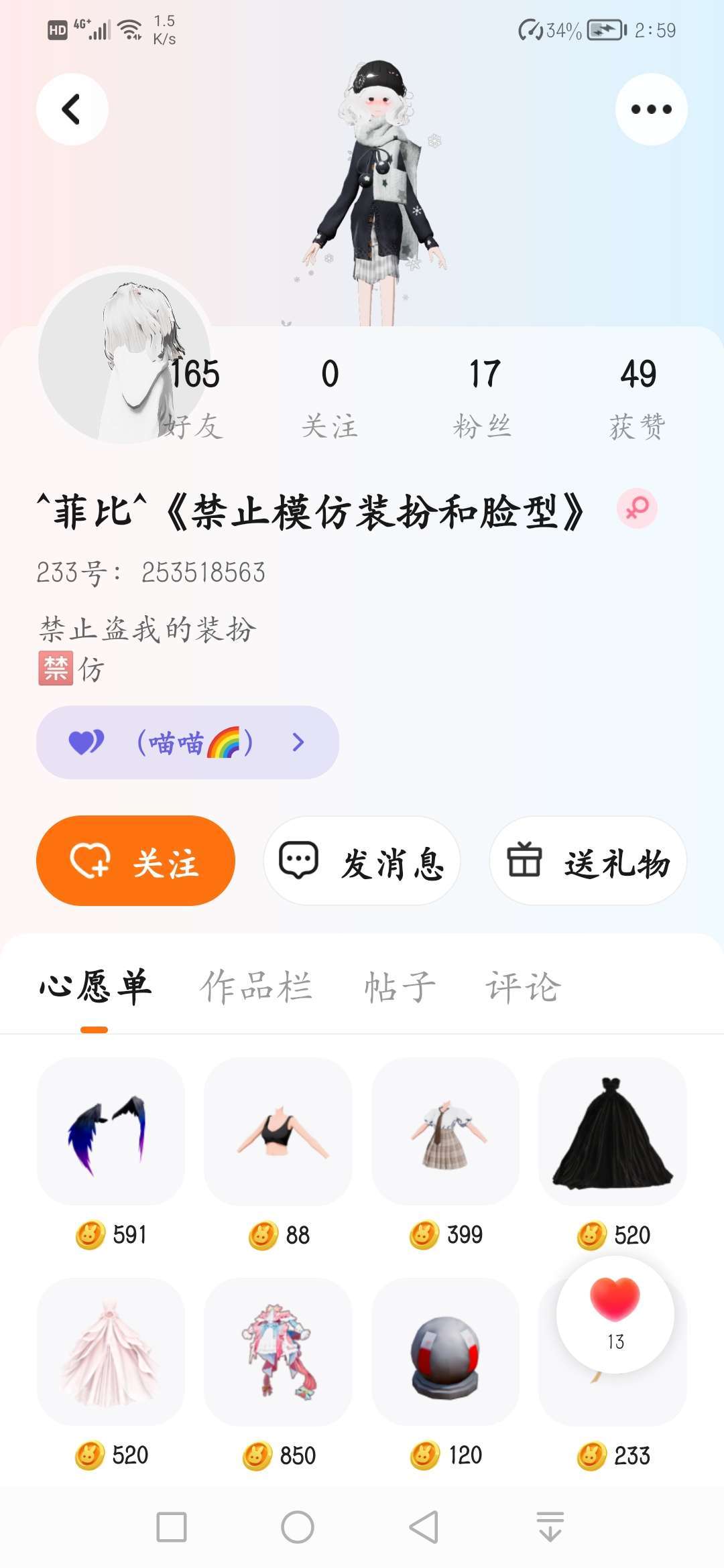The width and height of the screenshot is (724, 1568).
Task: Open the three-dot overflow menu
Action: coord(651,109)
